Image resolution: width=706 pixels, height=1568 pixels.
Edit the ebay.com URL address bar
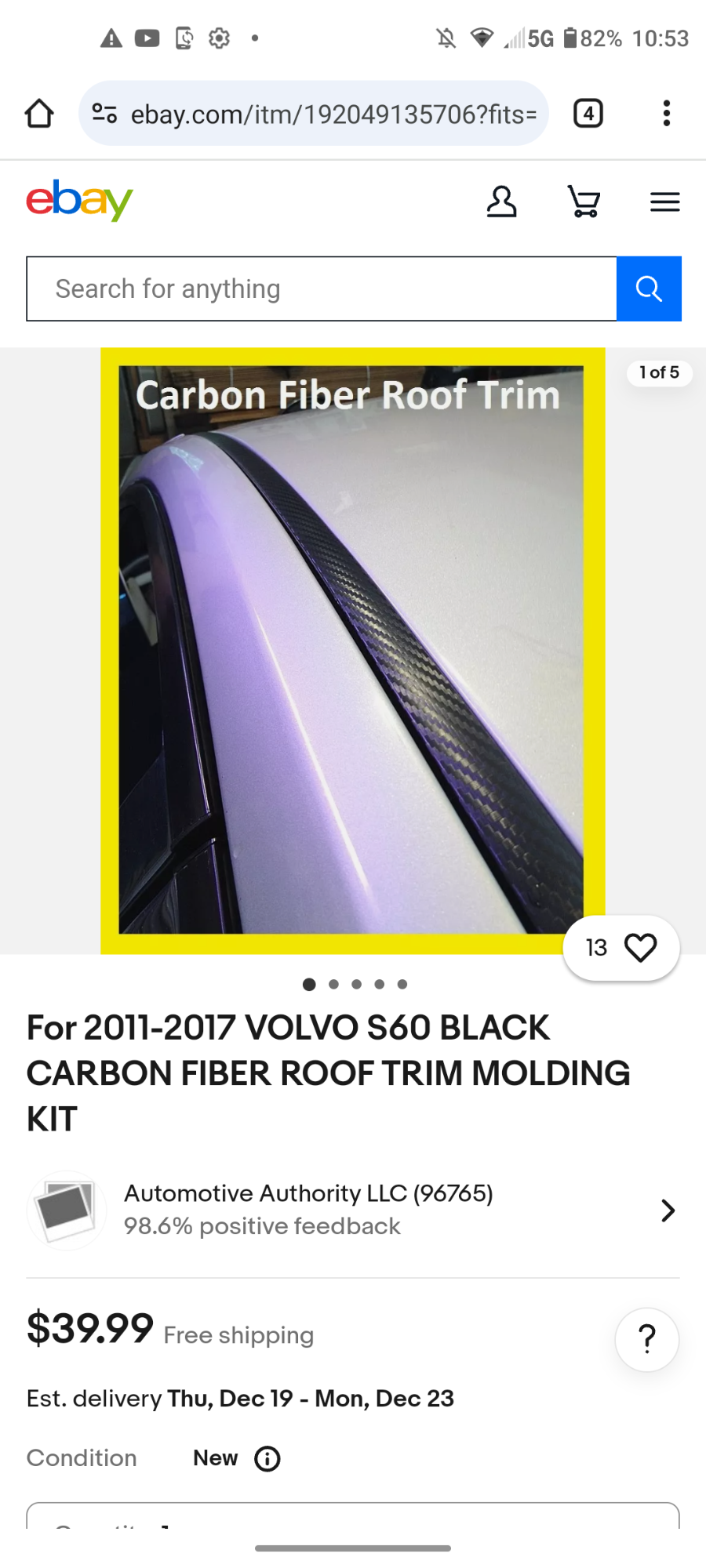[333, 114]
